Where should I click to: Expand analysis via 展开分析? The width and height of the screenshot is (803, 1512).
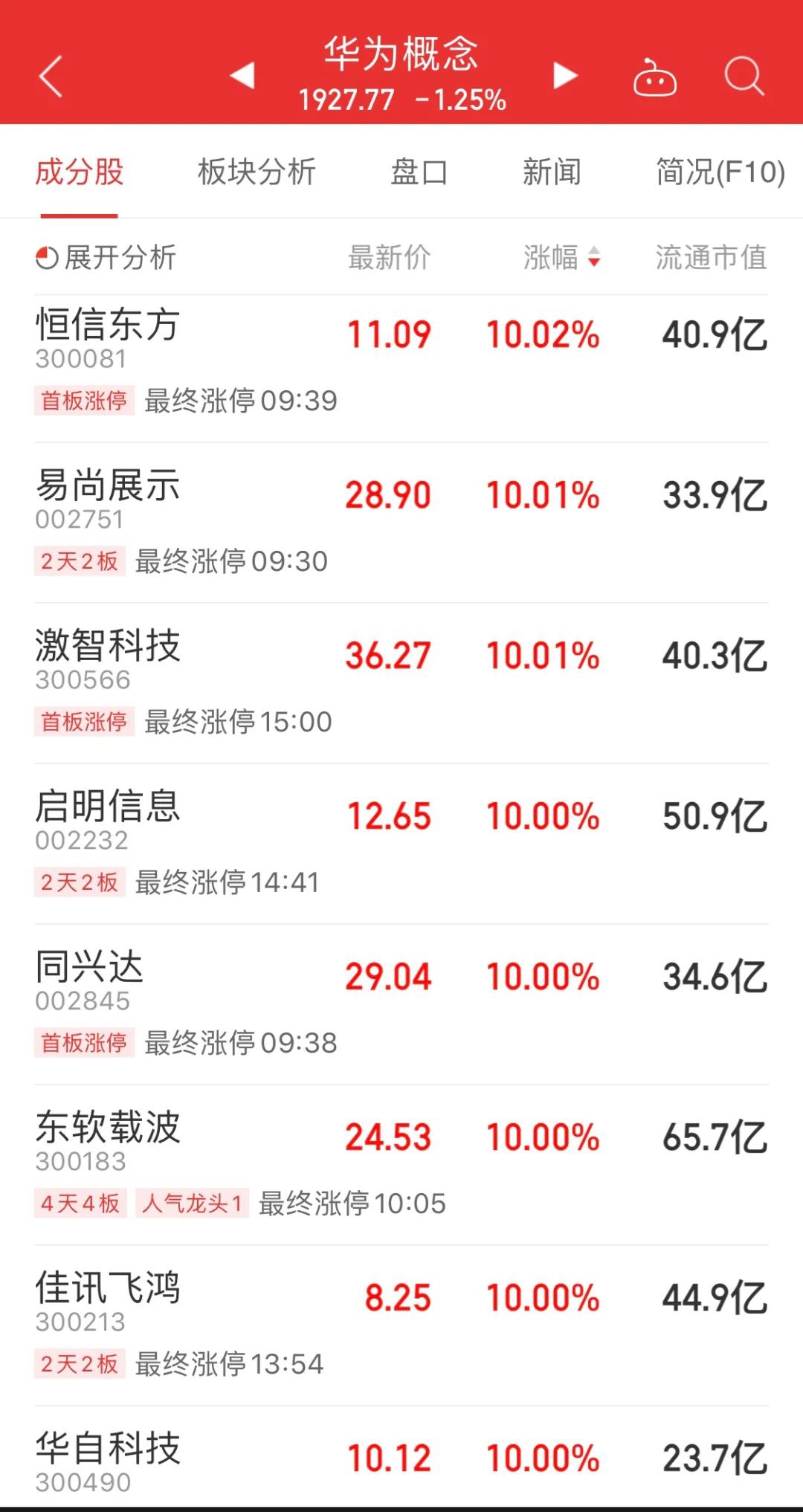(106, 258)
